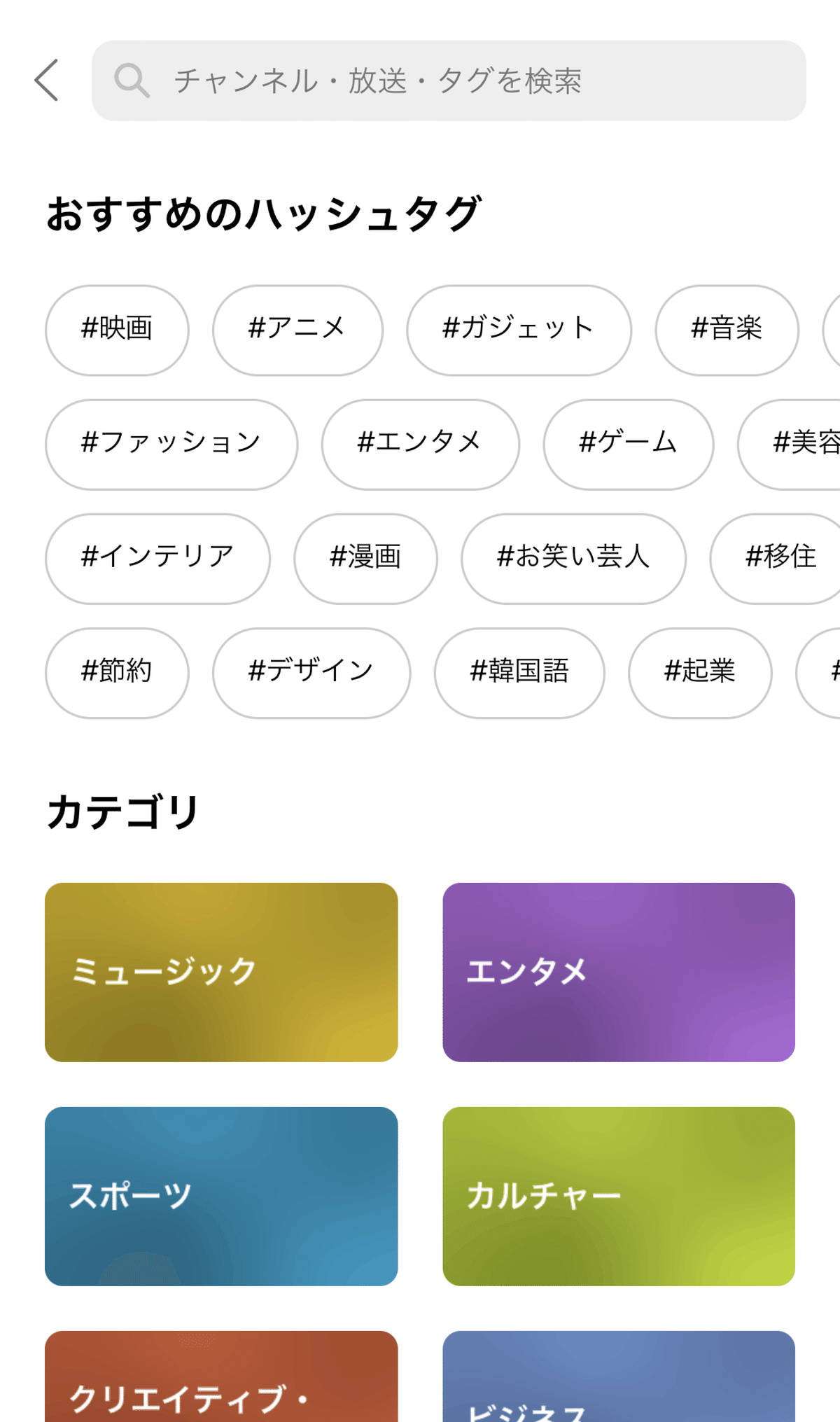This screenshot has height=1422, width=840.
Task: Tap the #ゲーム hashtag
Action: pyautogui.click(x=627, y=444)
